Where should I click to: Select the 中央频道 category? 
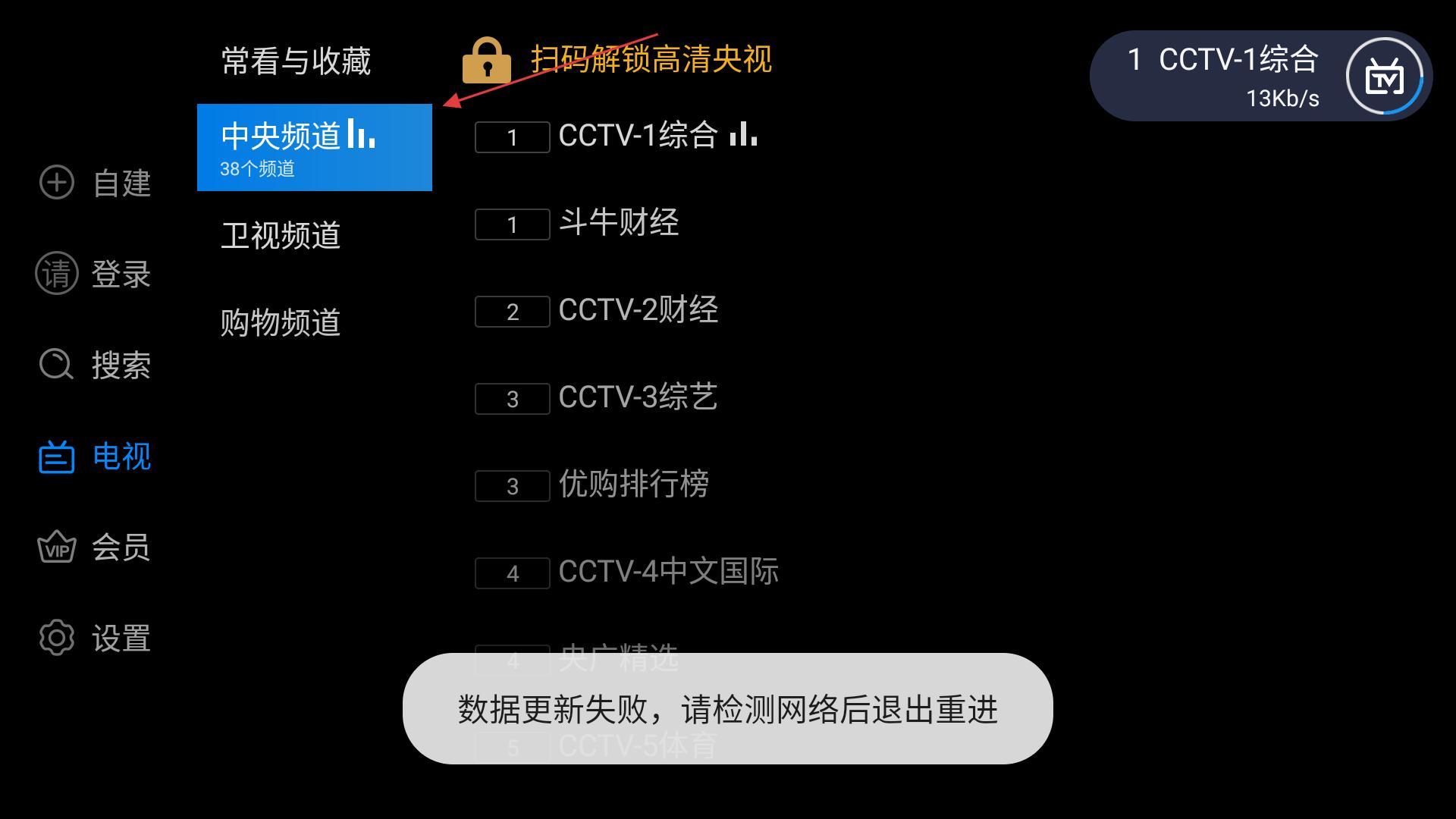[314, 147]
